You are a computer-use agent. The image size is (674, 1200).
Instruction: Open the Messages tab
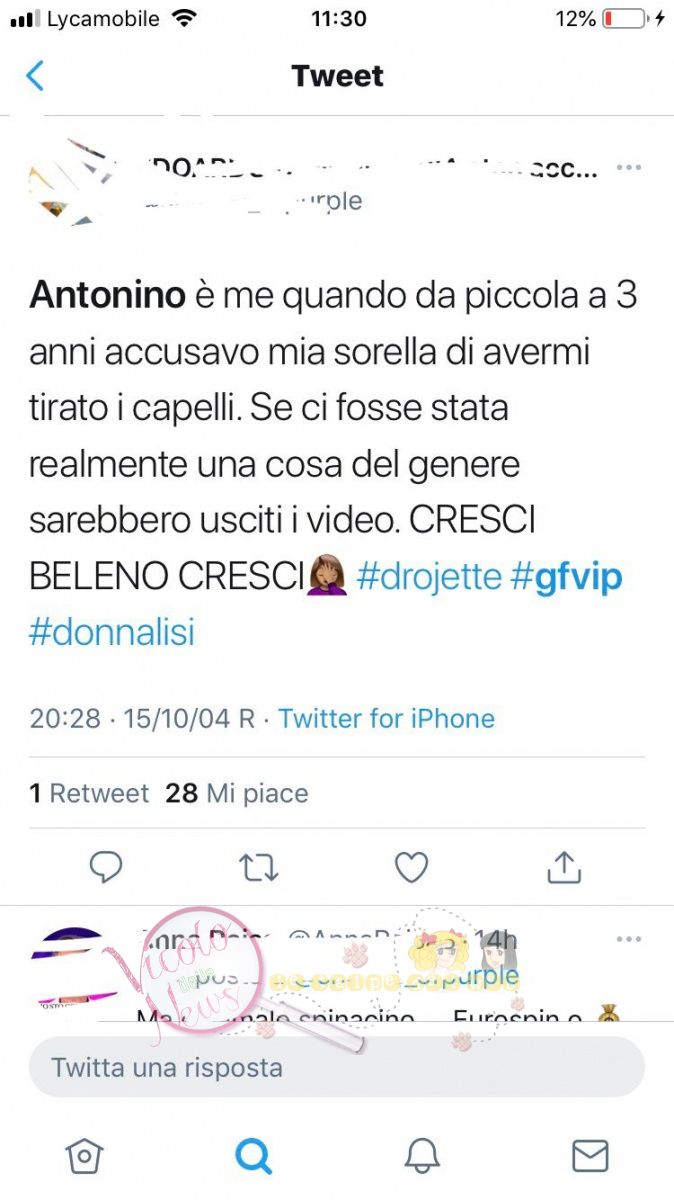[x=590, y=1156]
